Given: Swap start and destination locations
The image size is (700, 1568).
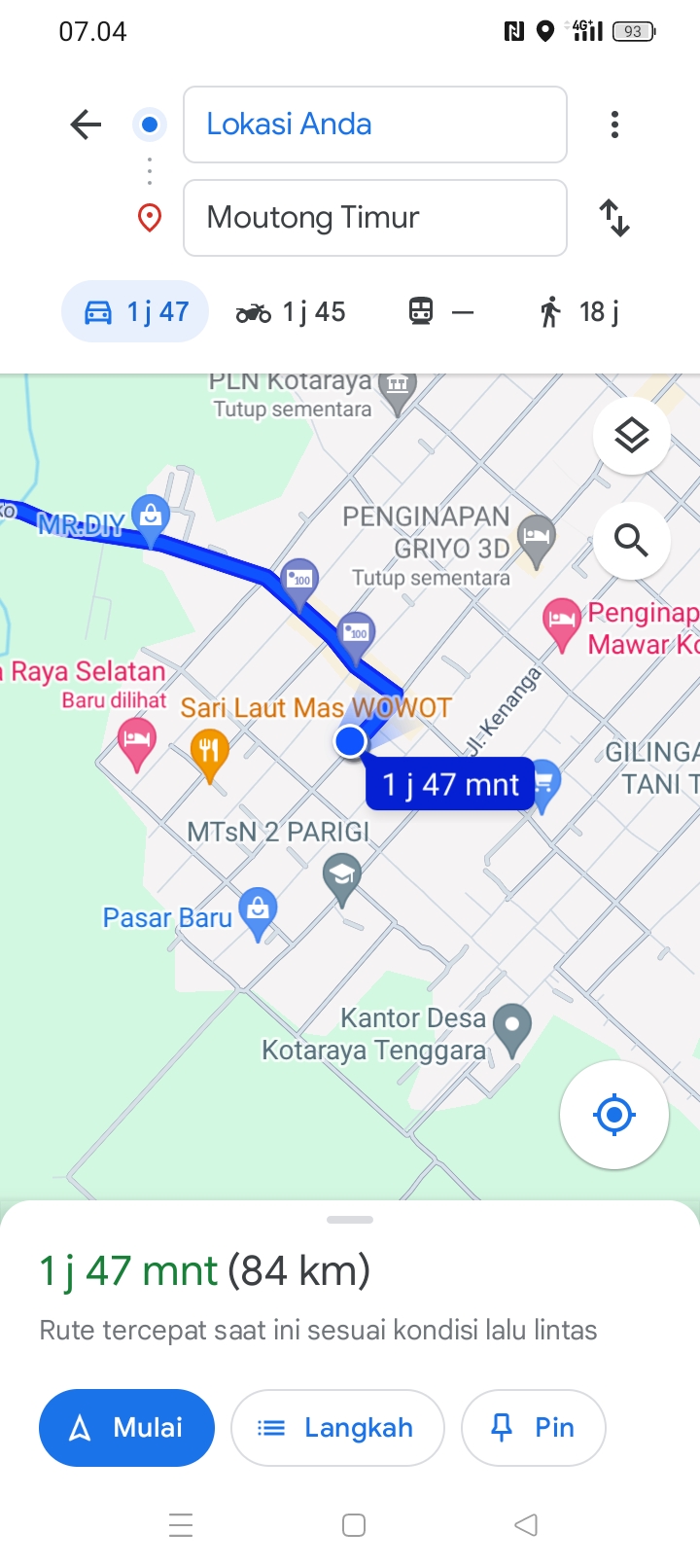Looking at the screenshot, I should [x=614, y=218].
